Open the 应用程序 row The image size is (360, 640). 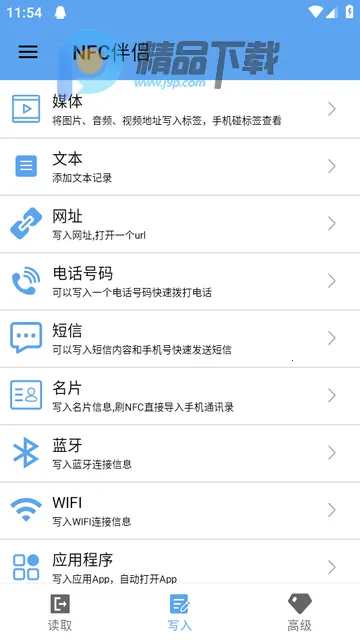tap(180, 562)
